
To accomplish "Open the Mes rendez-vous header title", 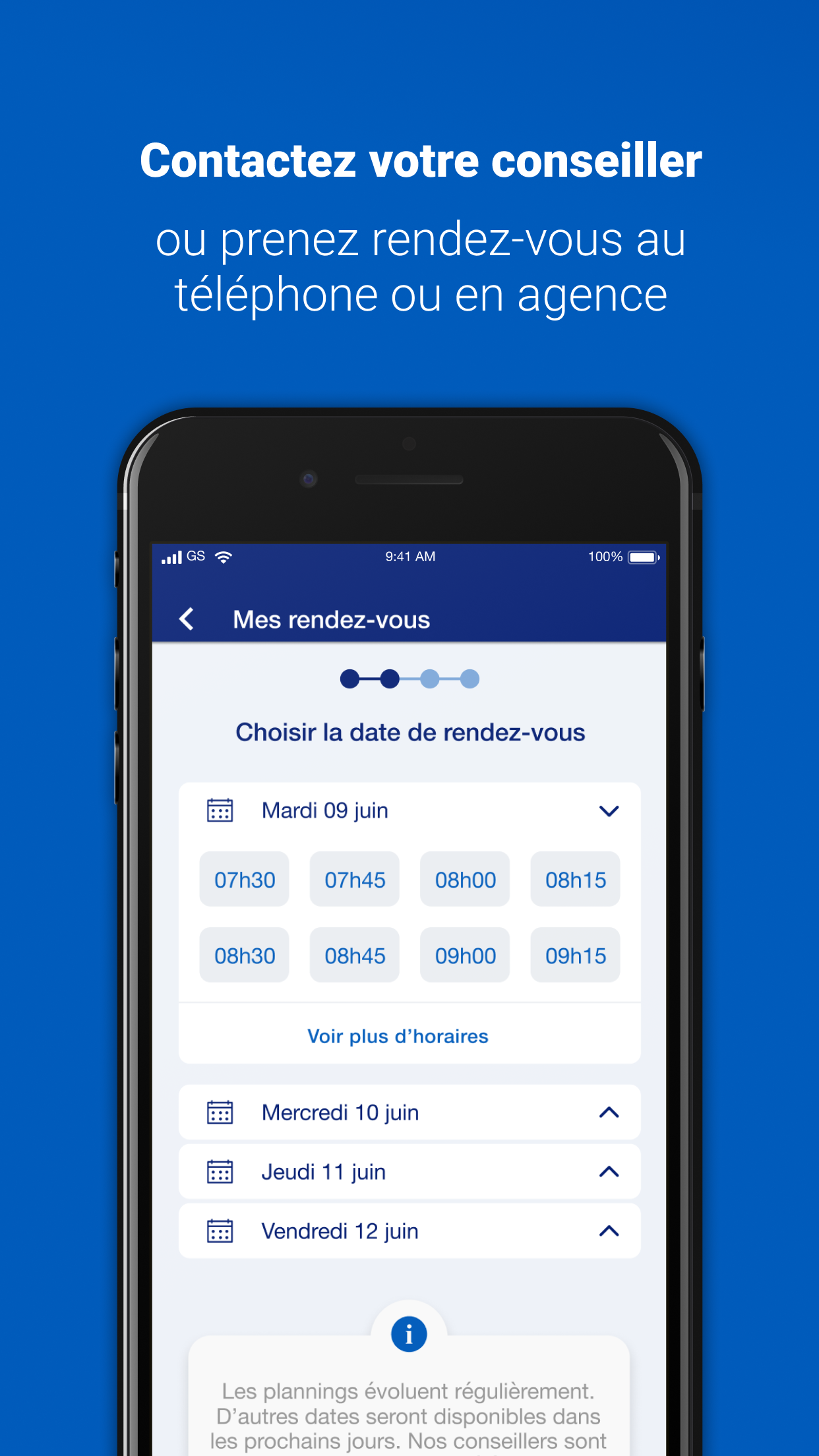I will point(331,619).
